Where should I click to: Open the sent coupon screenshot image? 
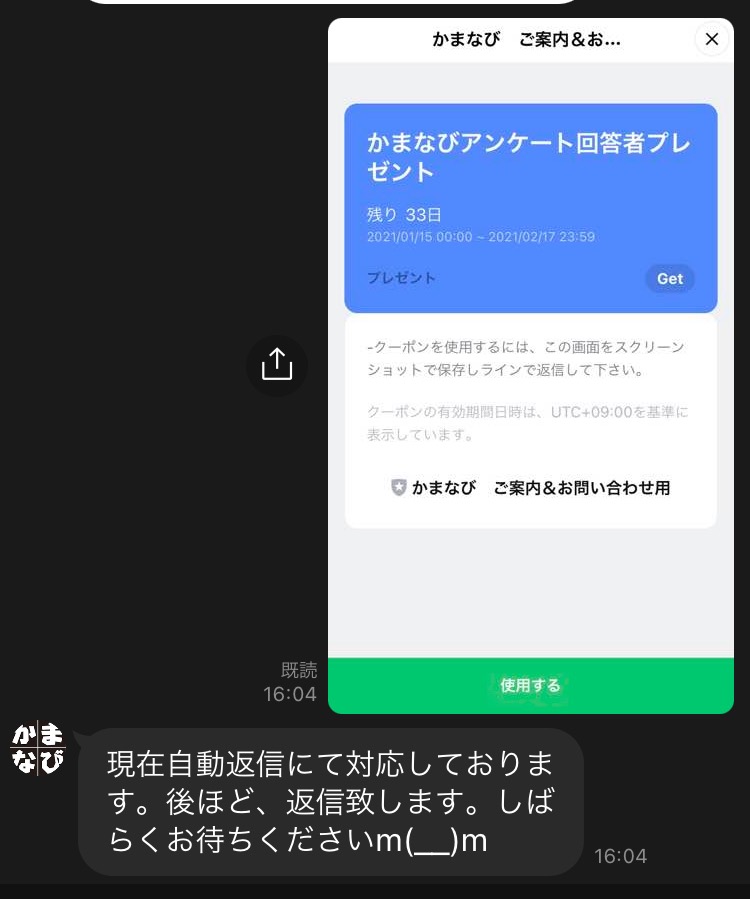pos(530,400)
